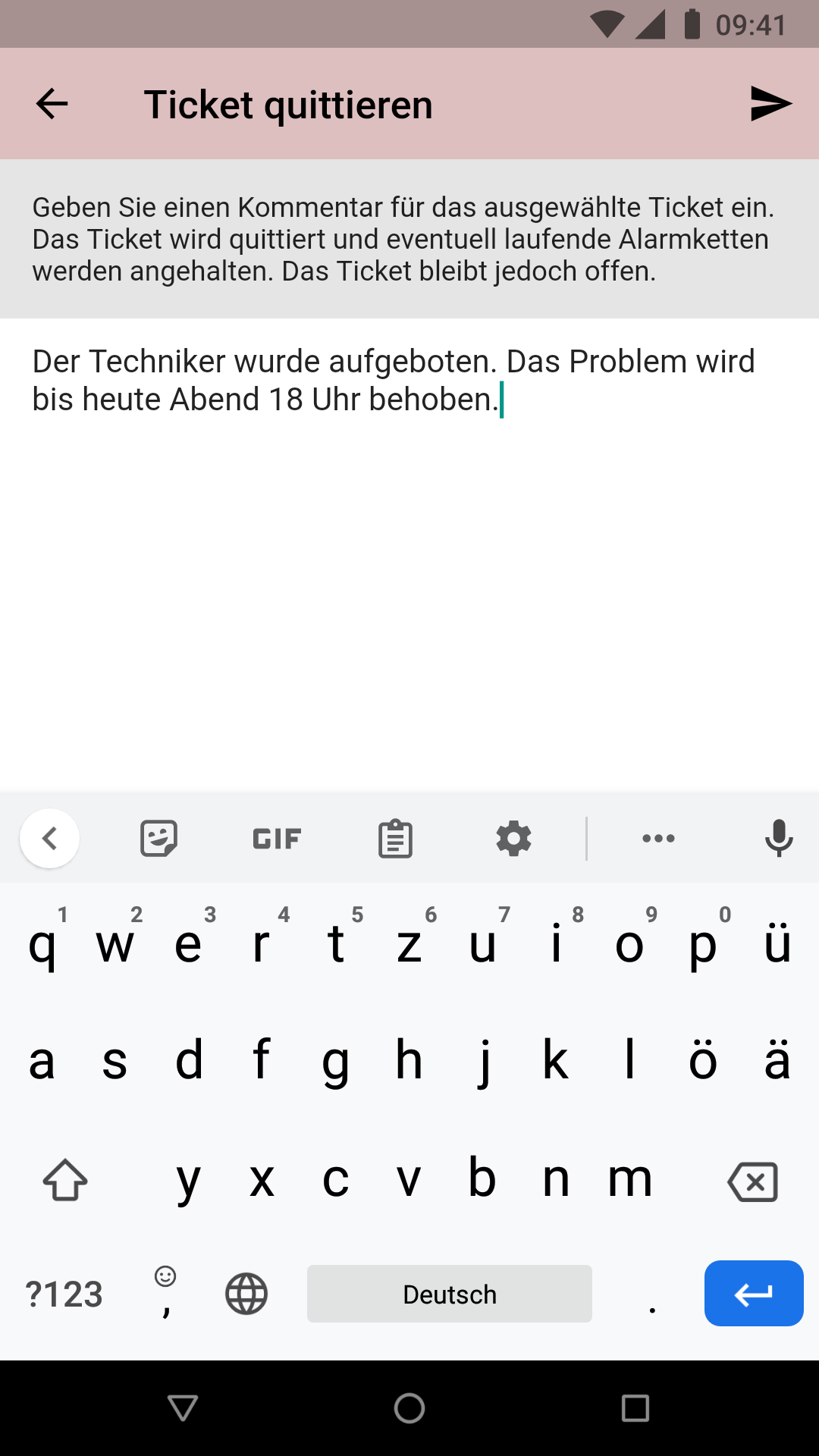Tap the emoji comma key
Screen dimensions: 819x1456
pos(165,1294)
